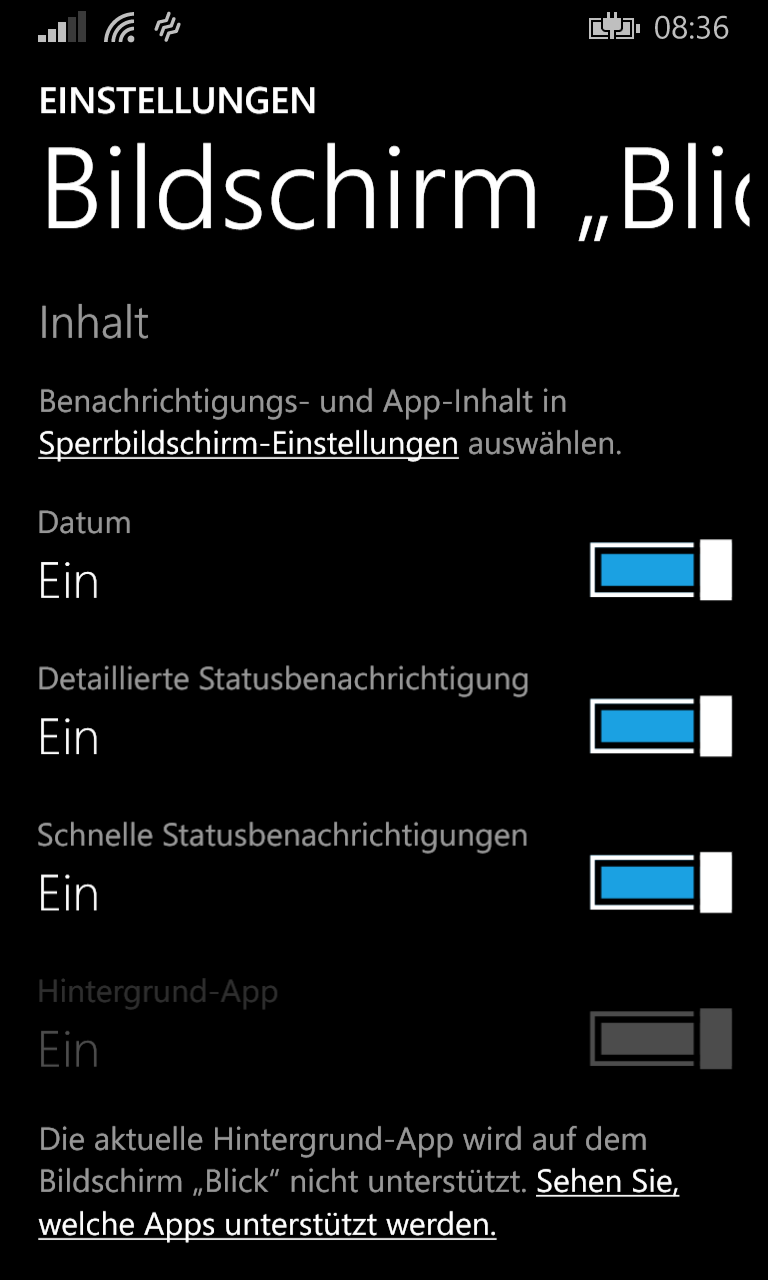Open link showing which apps are supported
Image resolution: width=768 pixels, height=1280 pixels.
360,1203
